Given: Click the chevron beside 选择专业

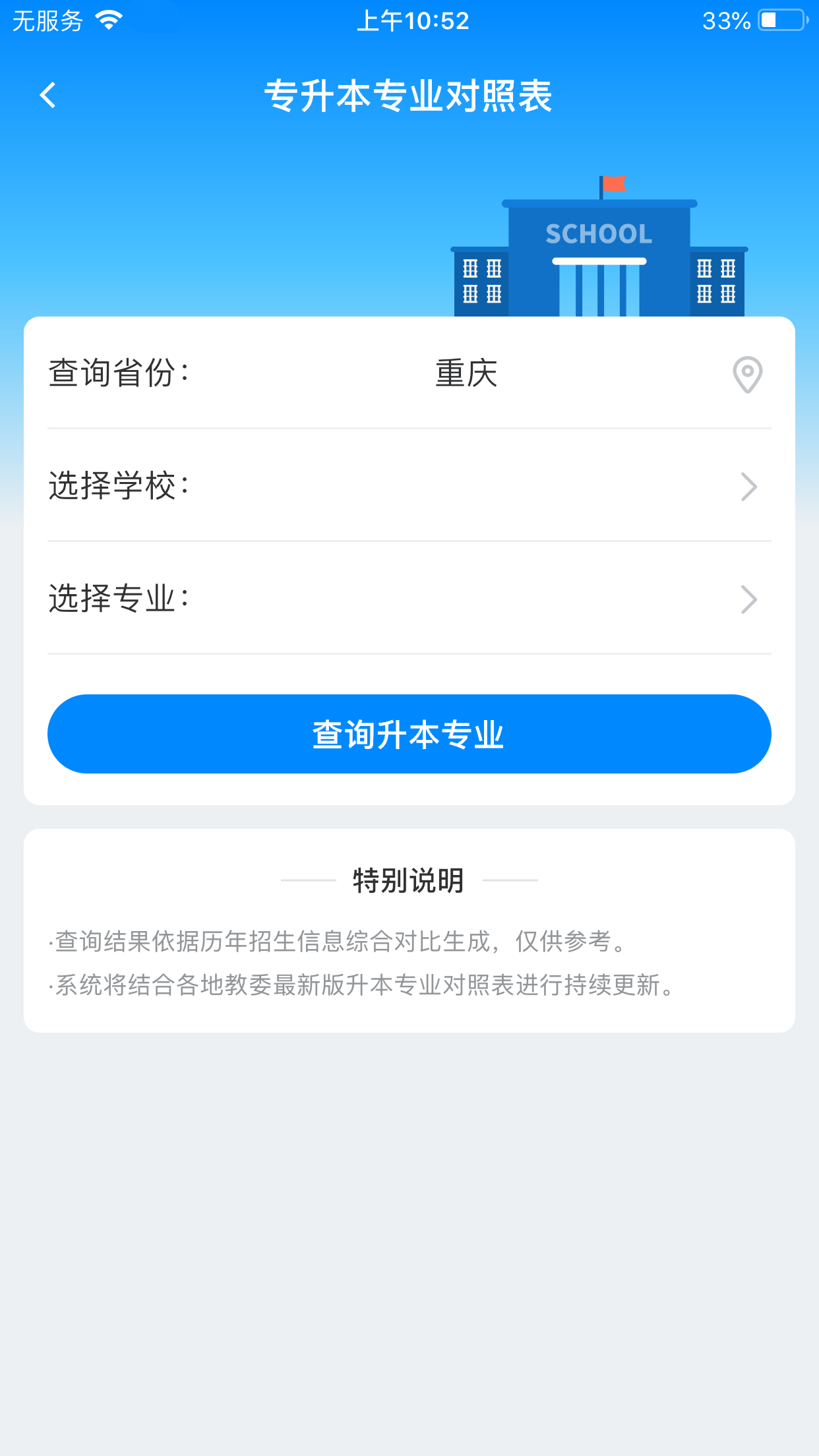Looking at the screenshot, I should tap(748, 599).
